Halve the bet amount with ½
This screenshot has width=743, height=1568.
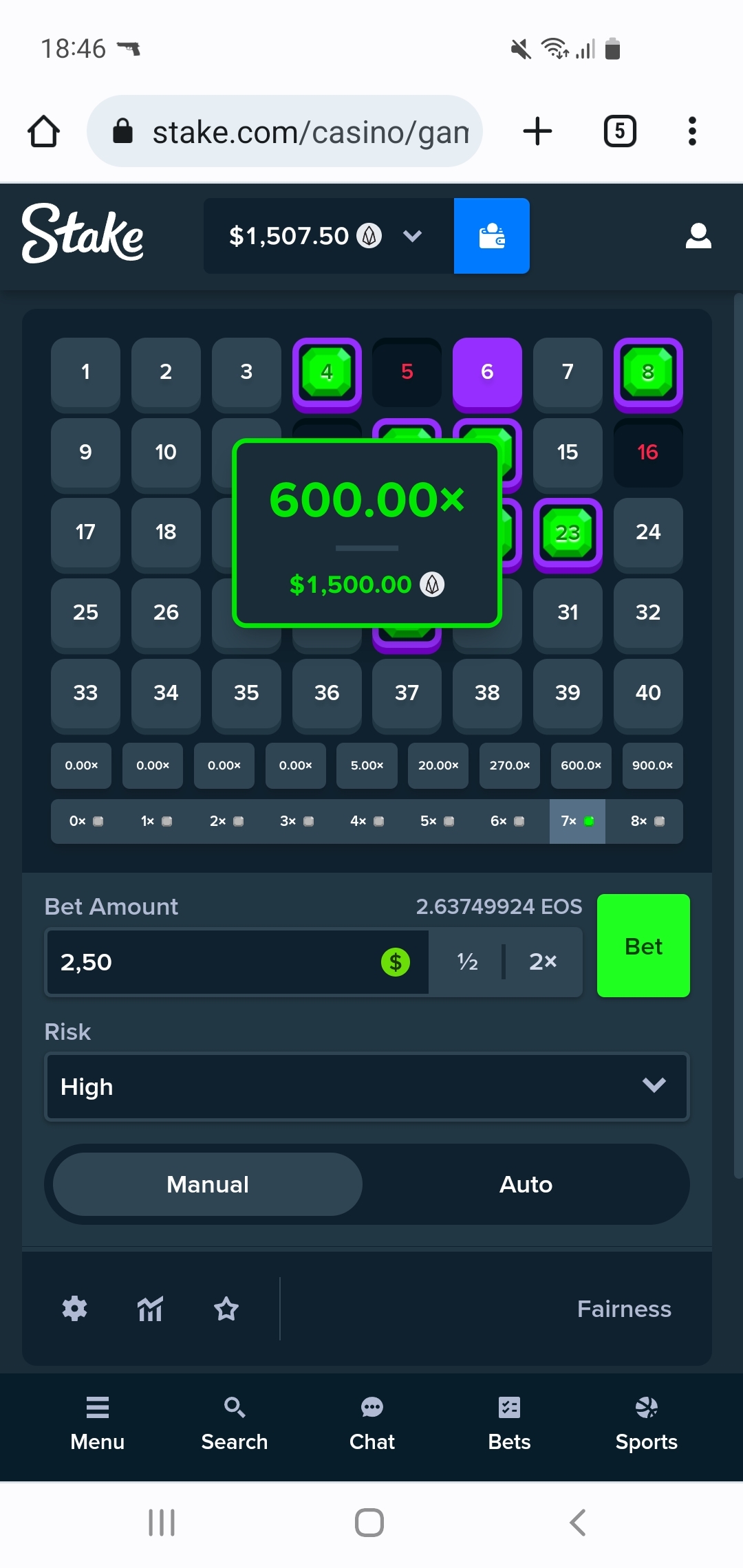tap(467, 961)
